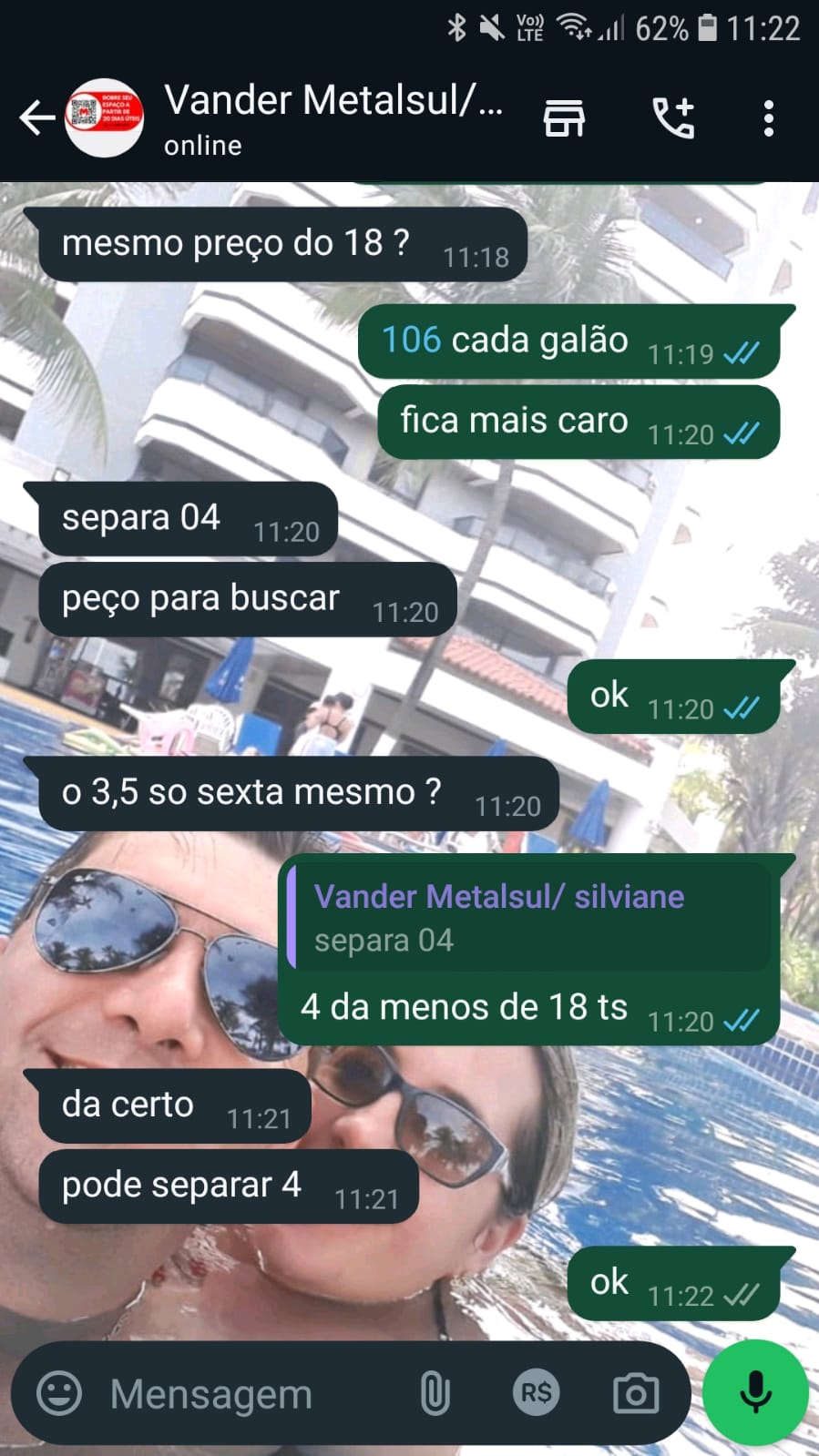Open the R$ payment option
Image resolution: width=819 pixels, height=1456 pixels.
(536, 1393)
